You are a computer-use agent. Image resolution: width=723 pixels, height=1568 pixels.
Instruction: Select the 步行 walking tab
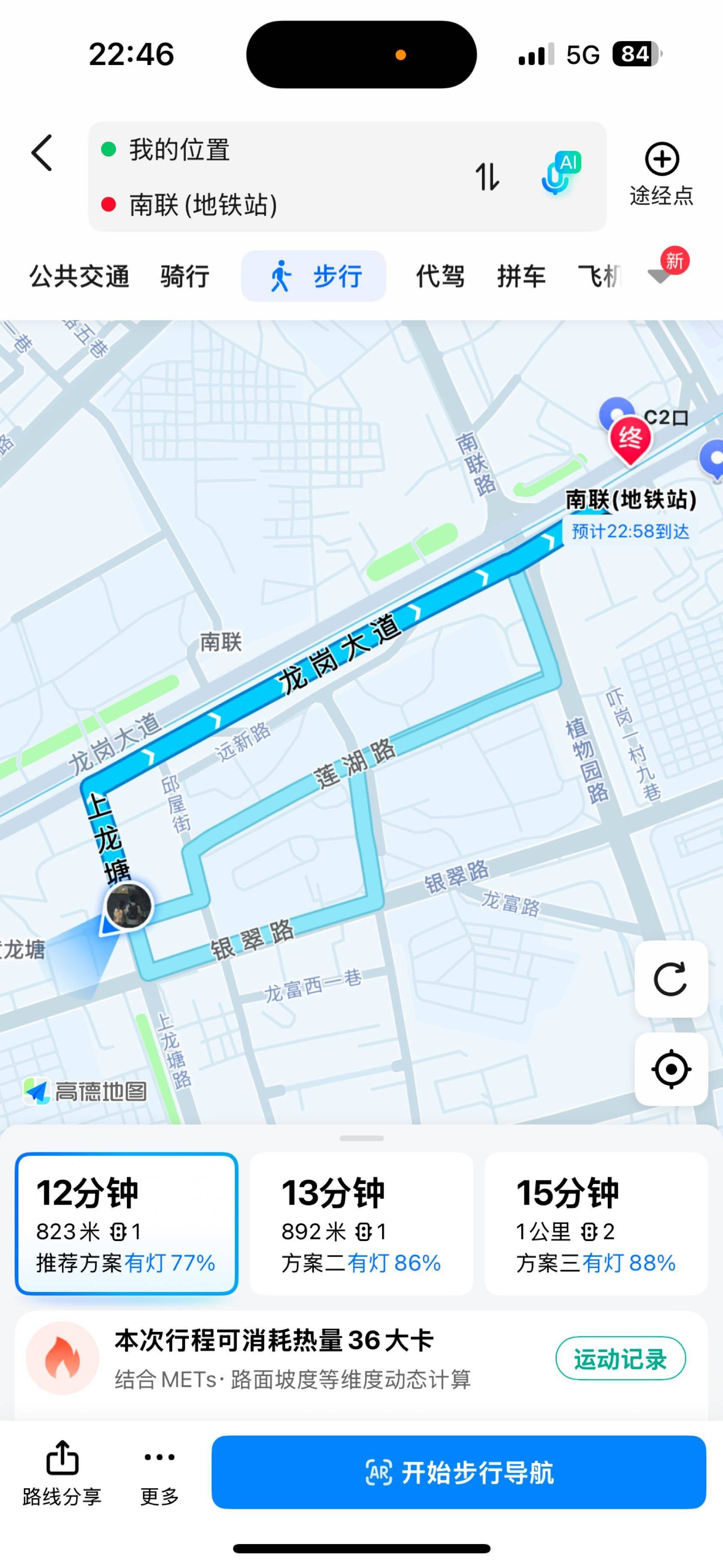tap(314, 276)
